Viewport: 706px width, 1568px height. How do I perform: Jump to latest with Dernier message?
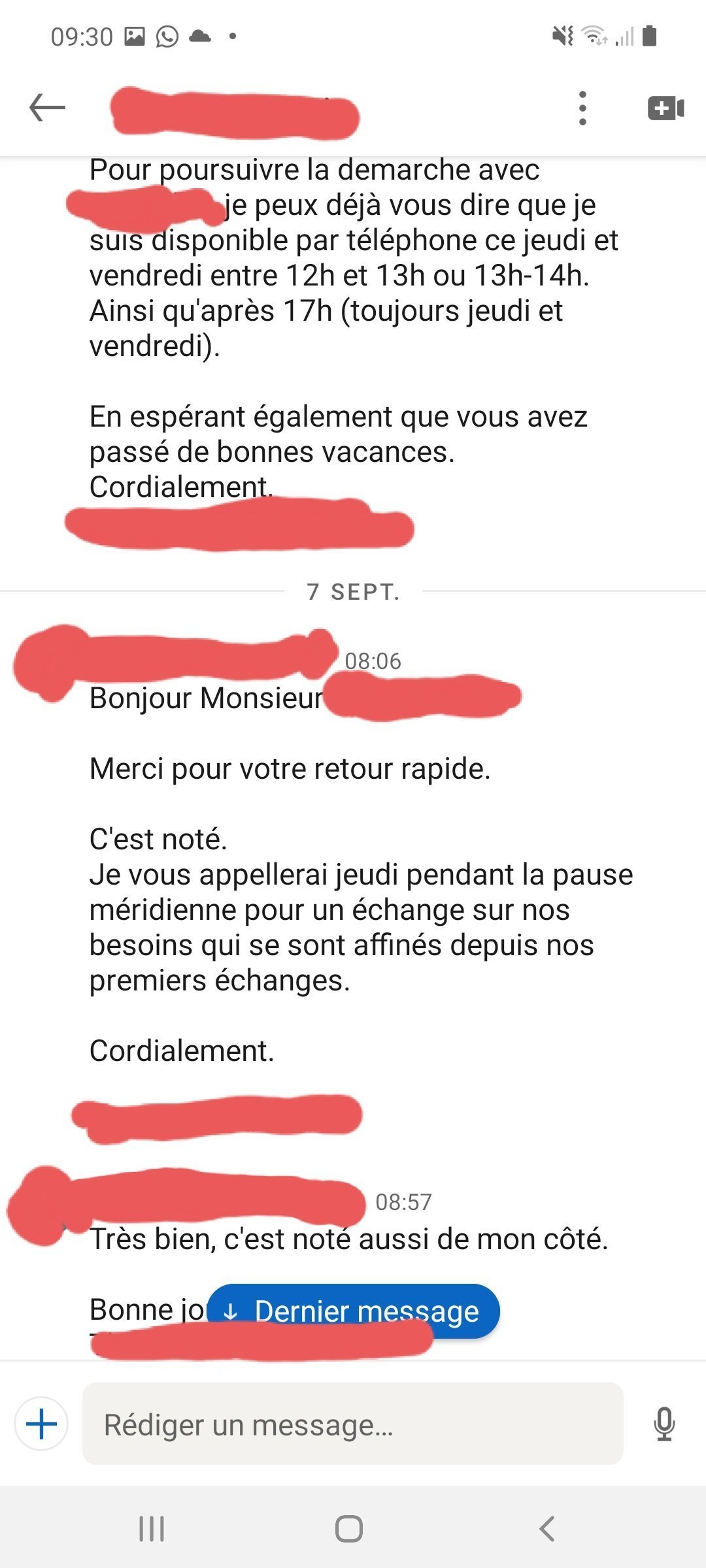click(x=353, y=1311)
